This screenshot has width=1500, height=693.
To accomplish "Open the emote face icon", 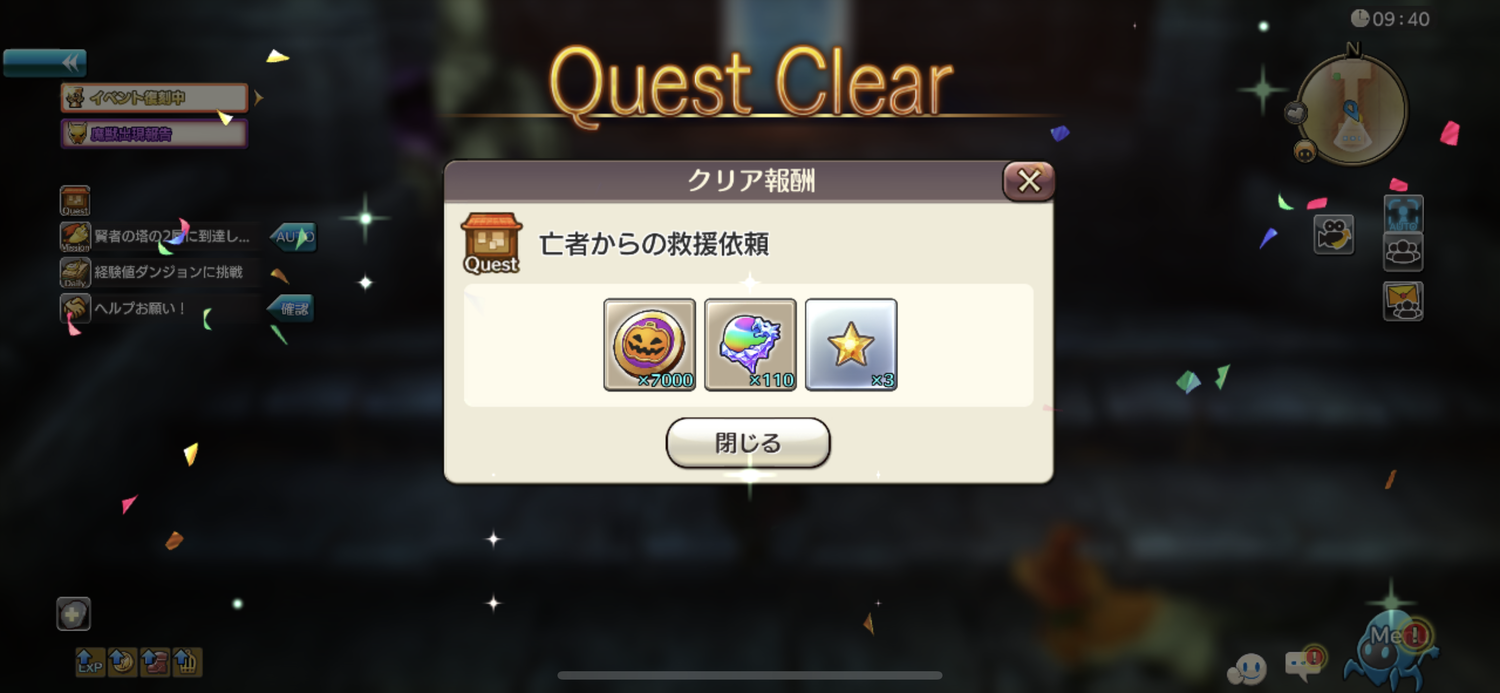I will point(1247,668).
